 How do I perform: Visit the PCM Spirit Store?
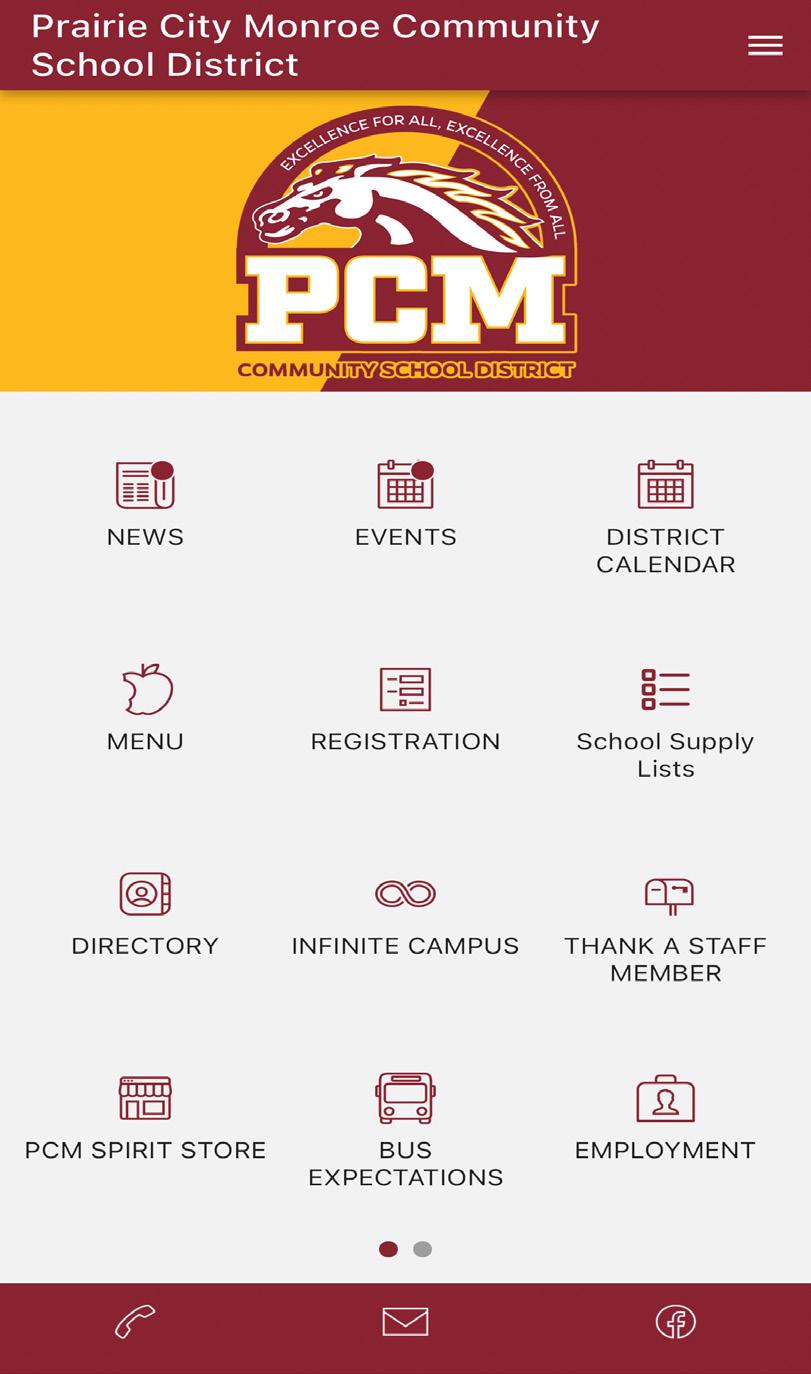tap(146, 1117)
